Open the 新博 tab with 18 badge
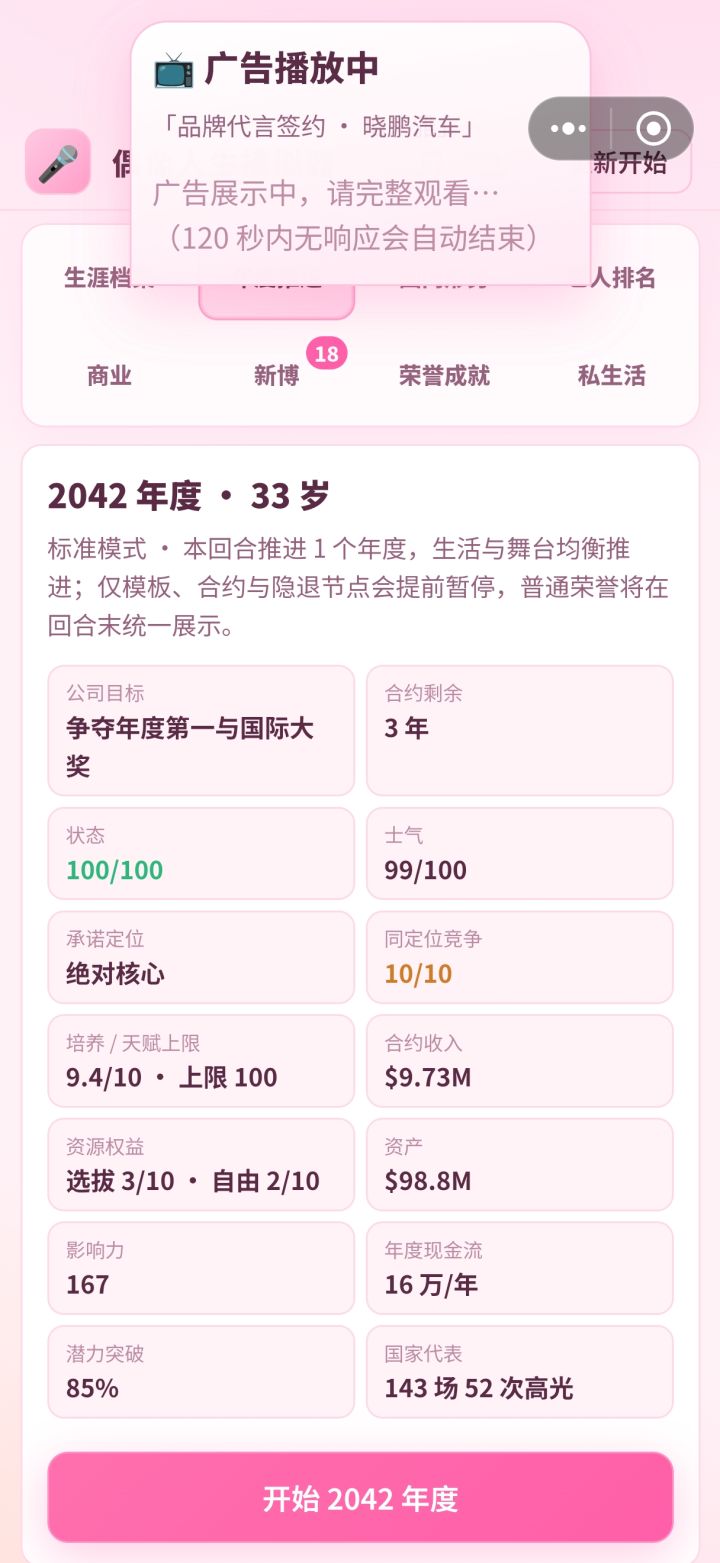The width and height of the screenshot is (720, 1563). 277,376
